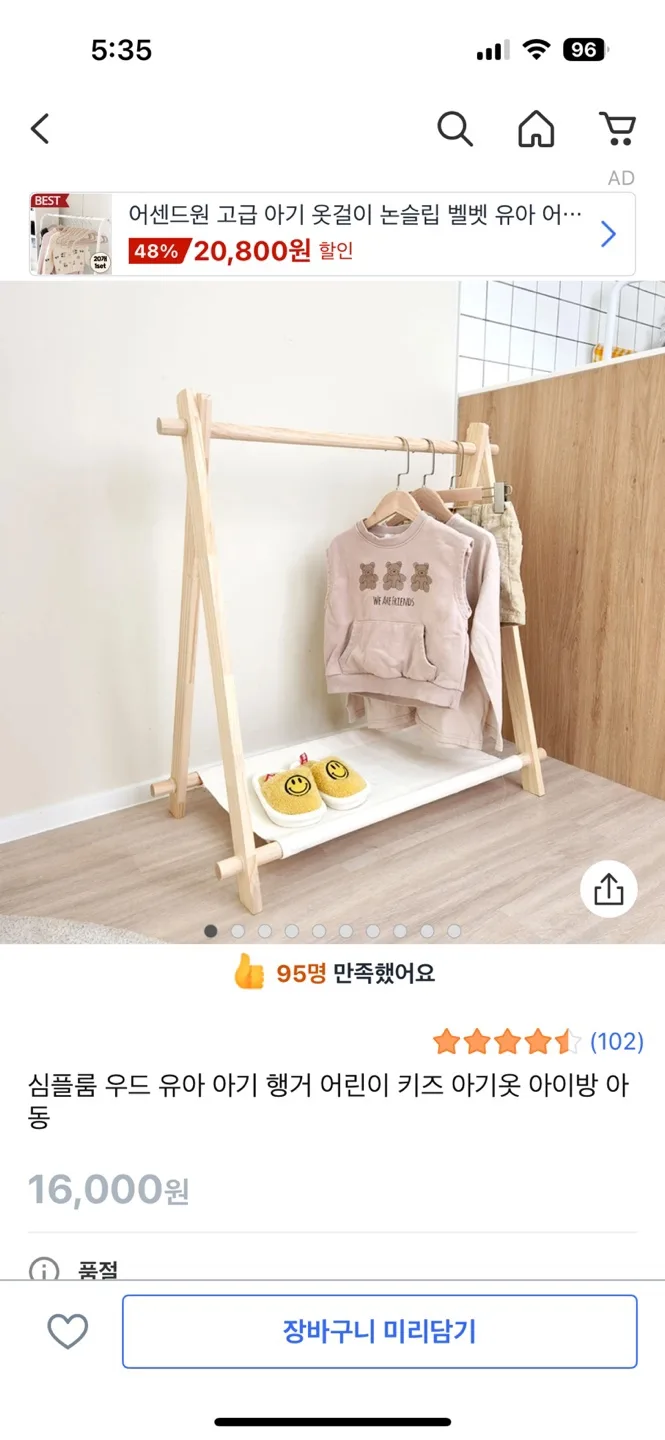This screenshot has width=665, height=1440.
Task: Go to the home icon
Action: tap(536, 129)
